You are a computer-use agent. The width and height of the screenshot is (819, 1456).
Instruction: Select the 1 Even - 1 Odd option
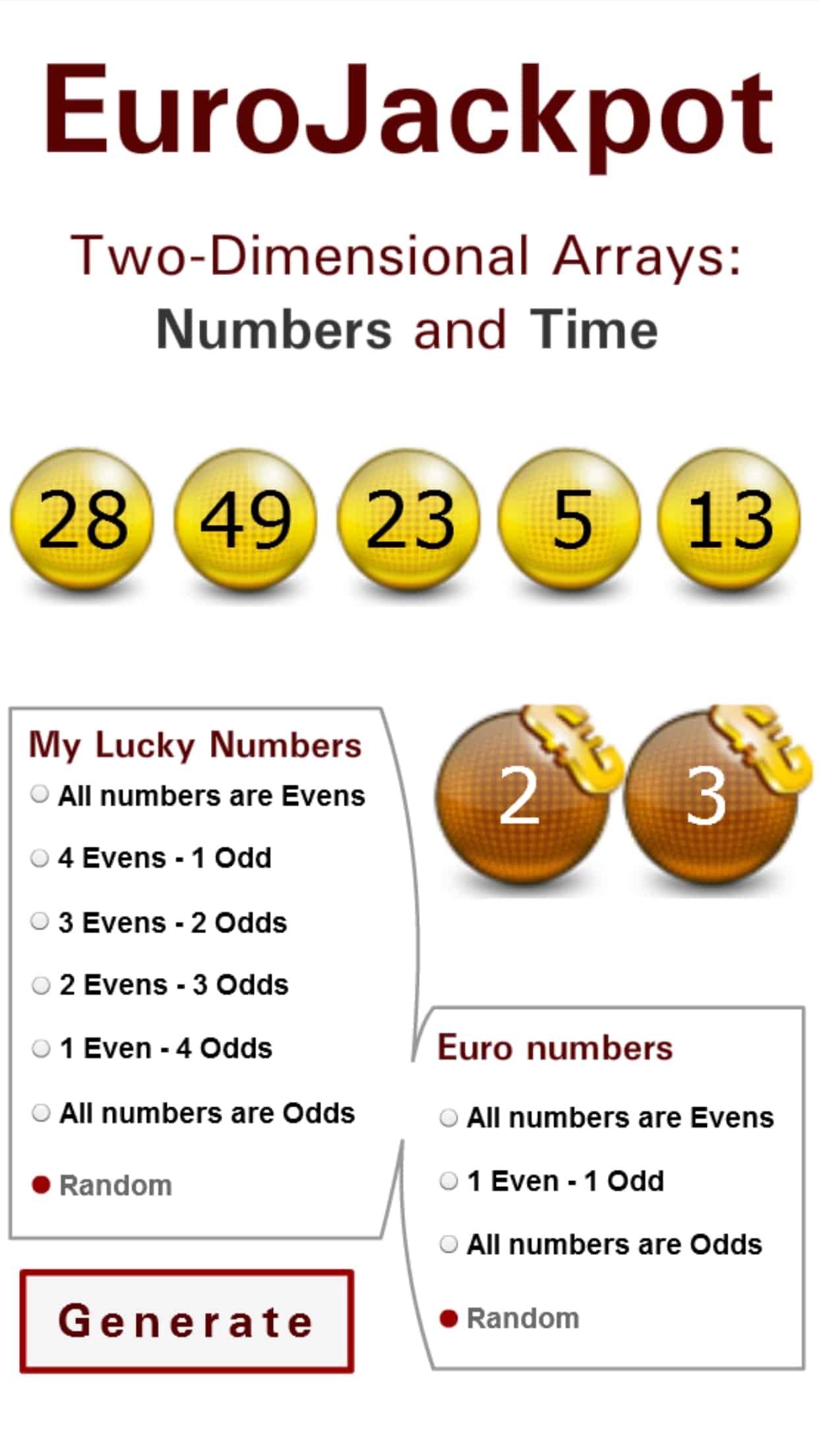coord(551,1180)
